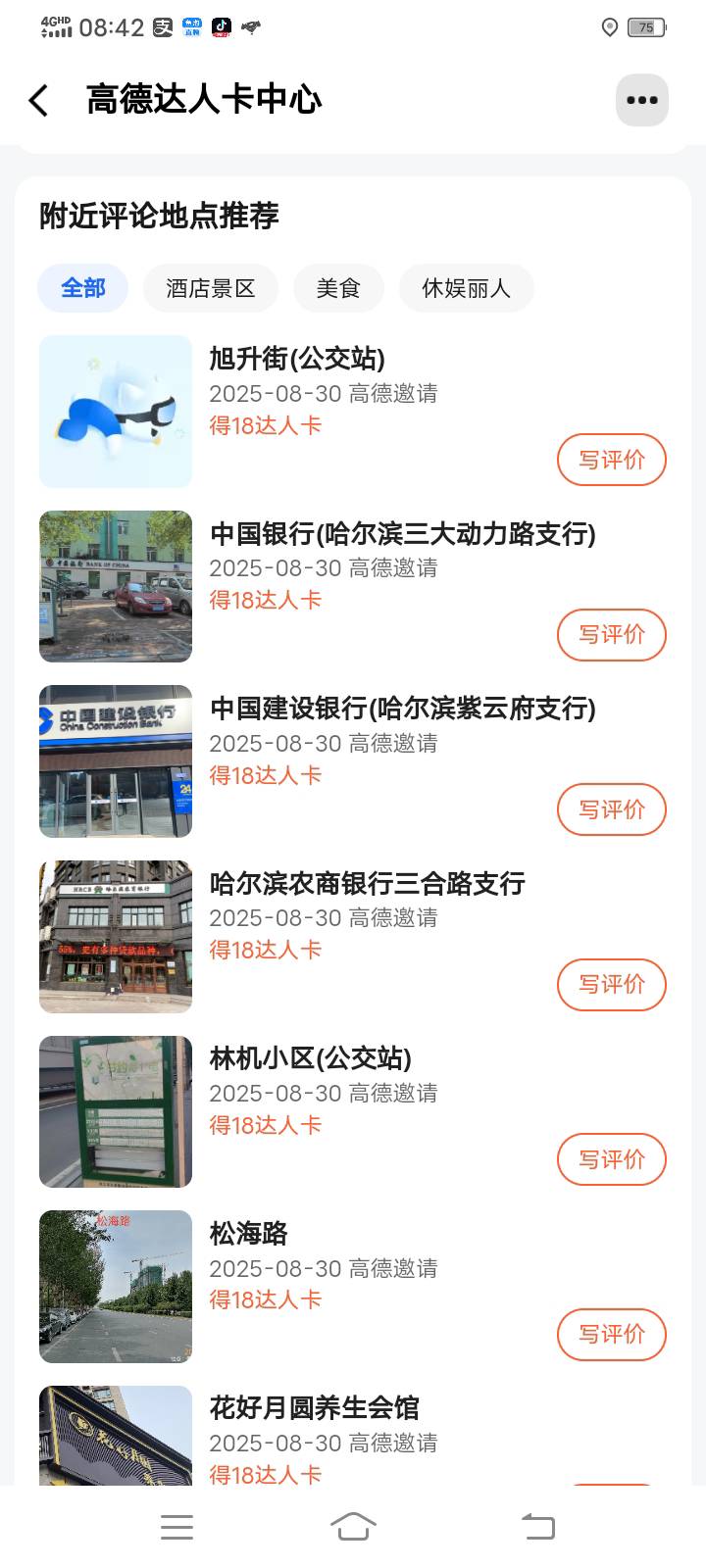Image resolution: width=706 pixels, height=1568 pixels.
Task: Switch to the 休娱丽人 filter
Action: point(466,288)
